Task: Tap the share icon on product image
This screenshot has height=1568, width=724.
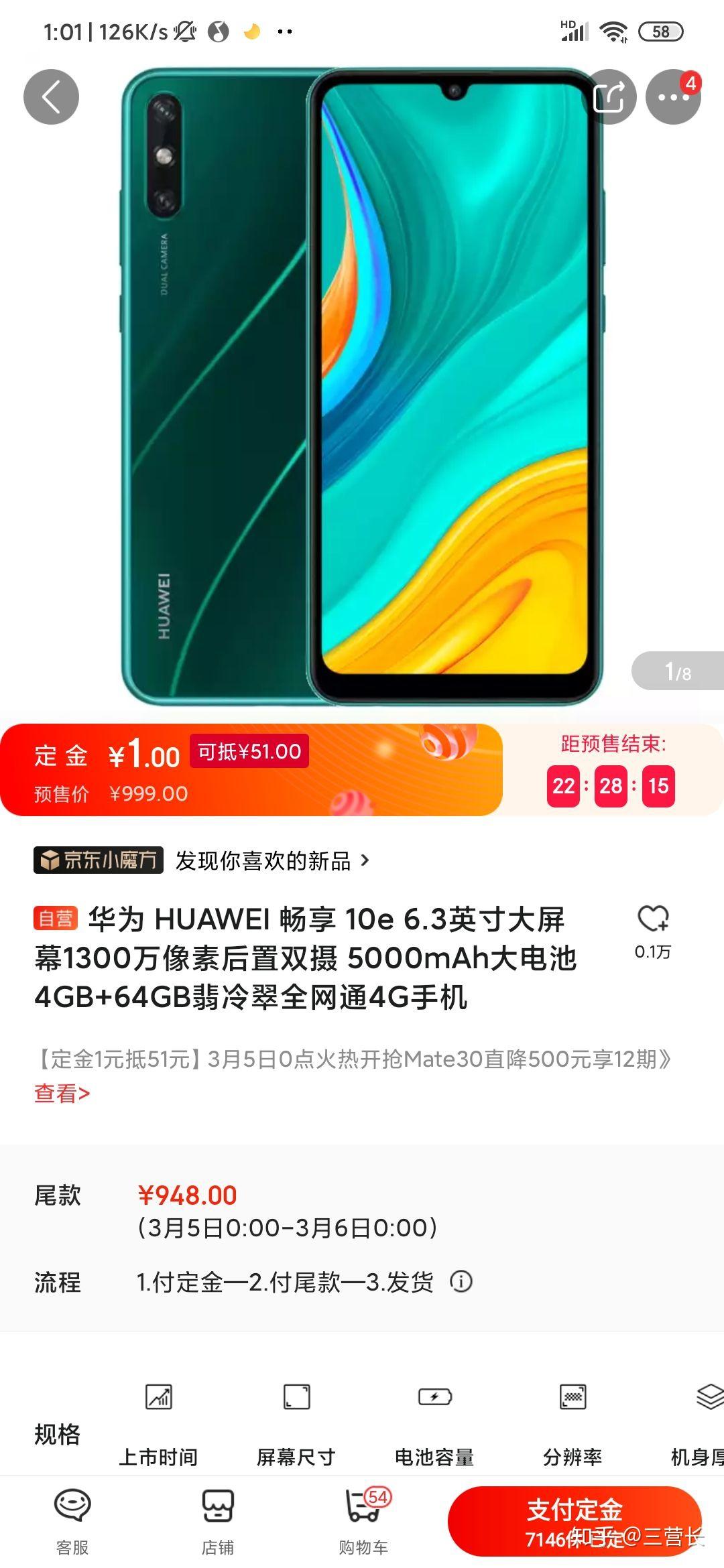Action: (613, 96)
